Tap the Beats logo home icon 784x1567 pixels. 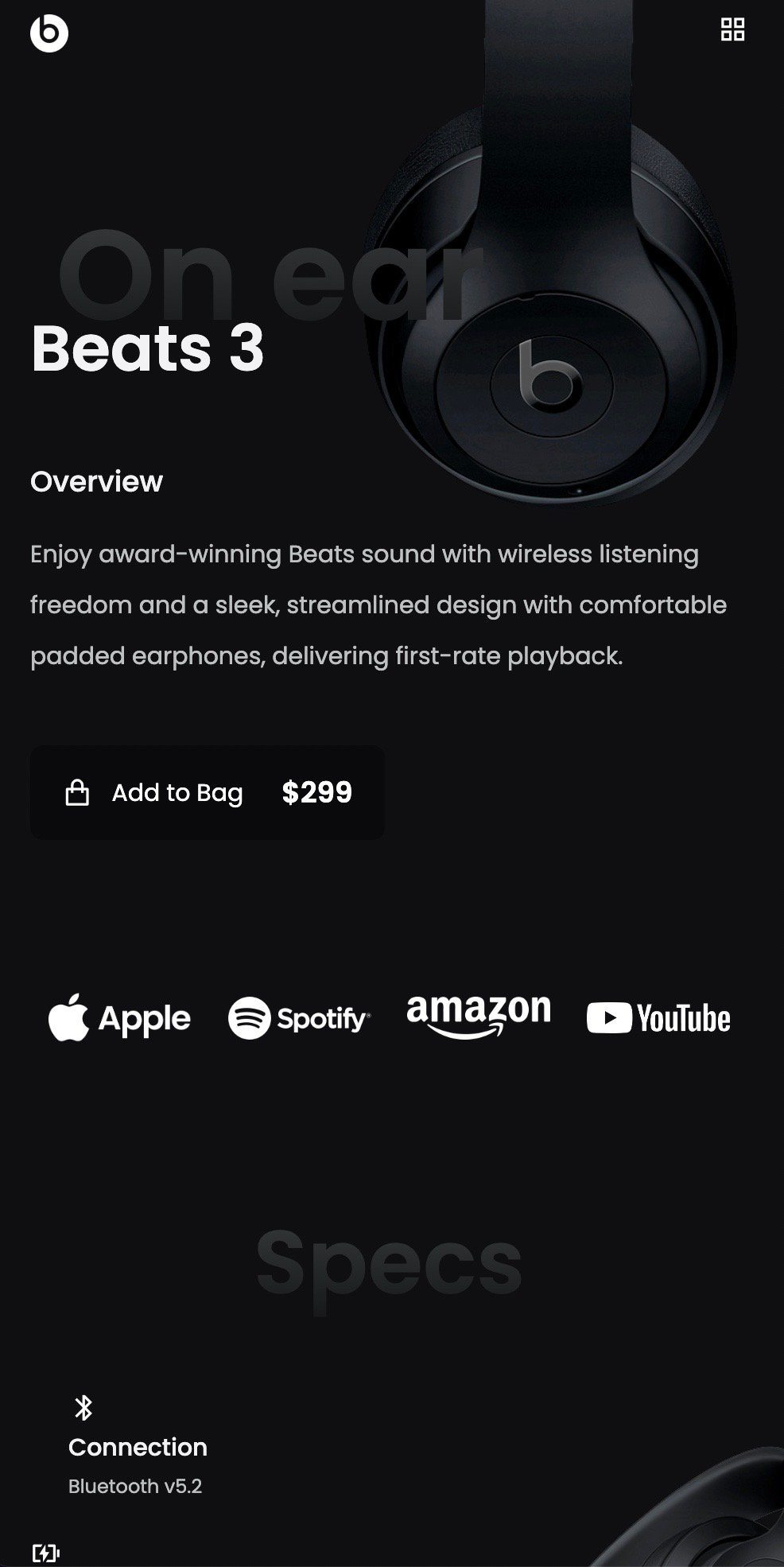point(49,33)
